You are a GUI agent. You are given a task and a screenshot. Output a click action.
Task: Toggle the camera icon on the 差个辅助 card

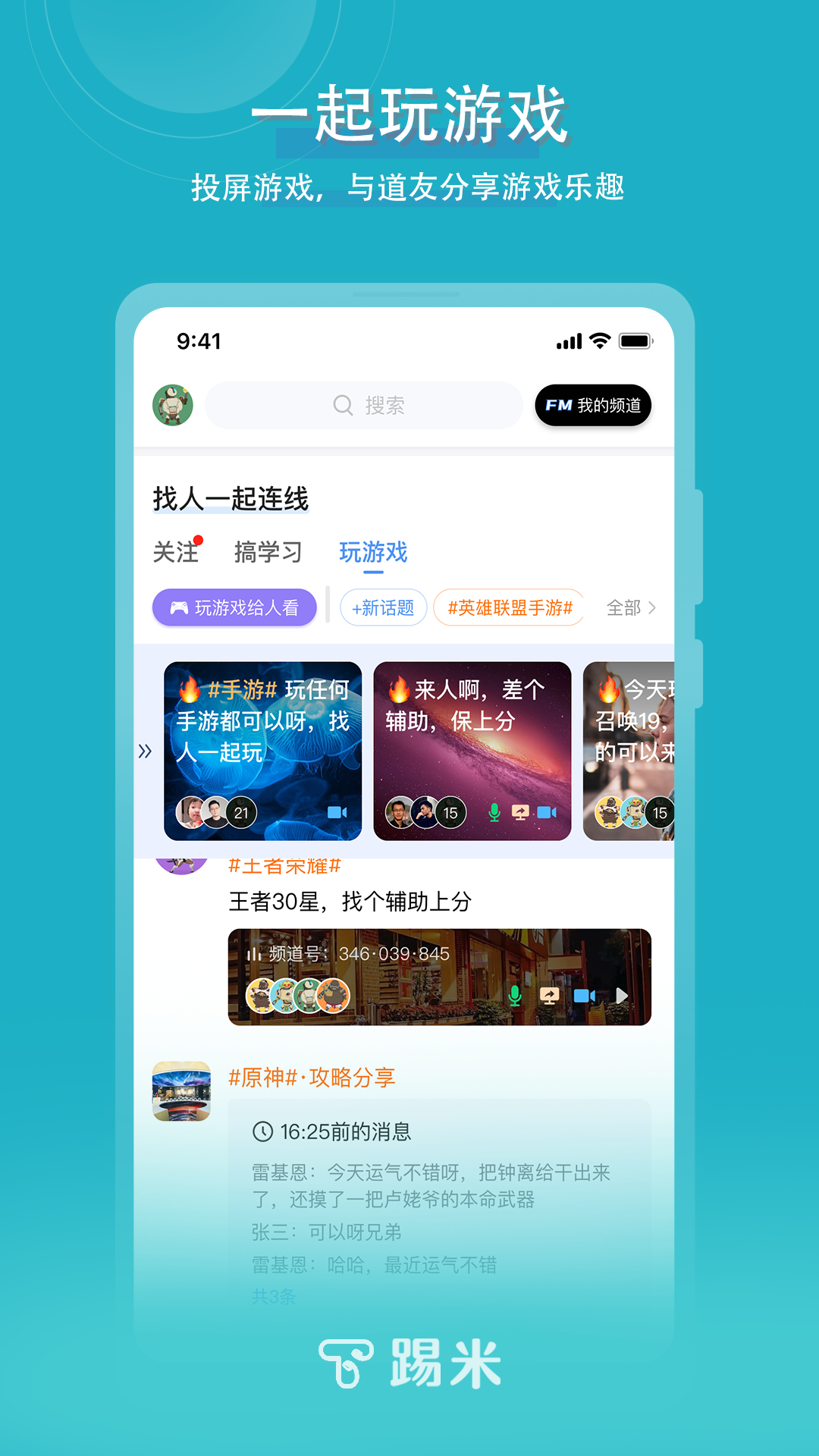pyautogui.click(x=548, y=814)
